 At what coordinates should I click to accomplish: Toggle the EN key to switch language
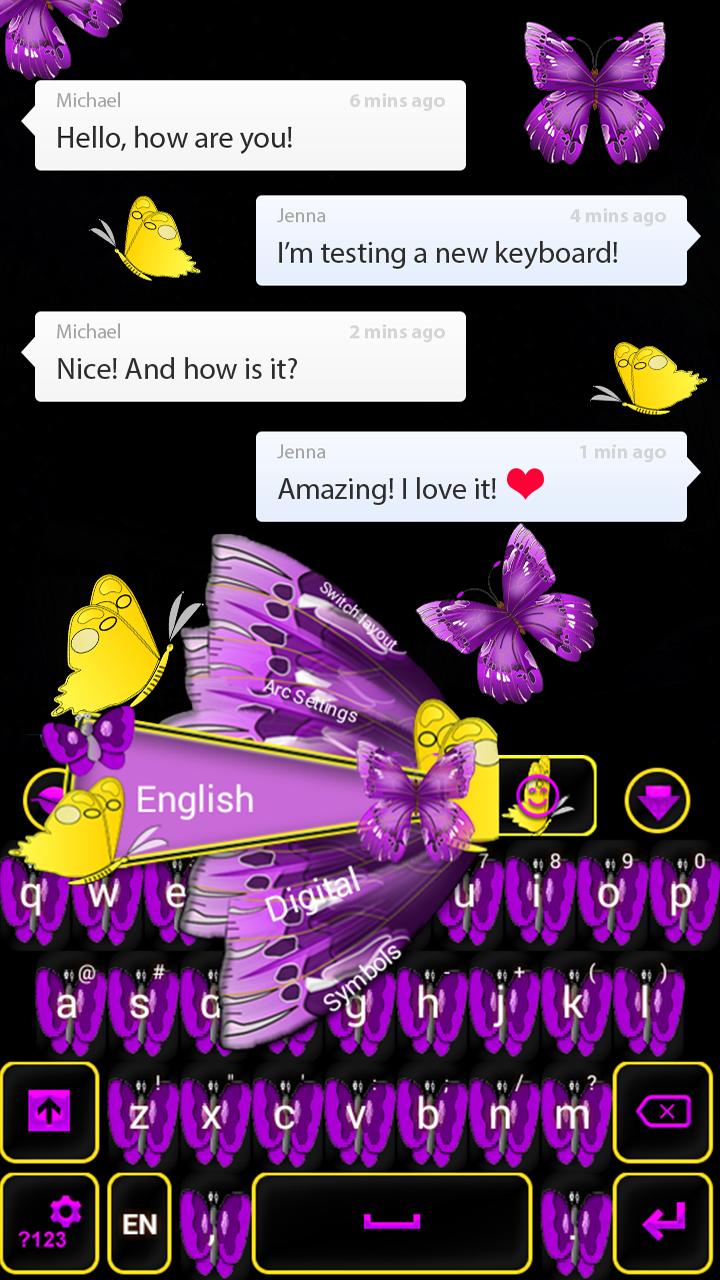139,1222
